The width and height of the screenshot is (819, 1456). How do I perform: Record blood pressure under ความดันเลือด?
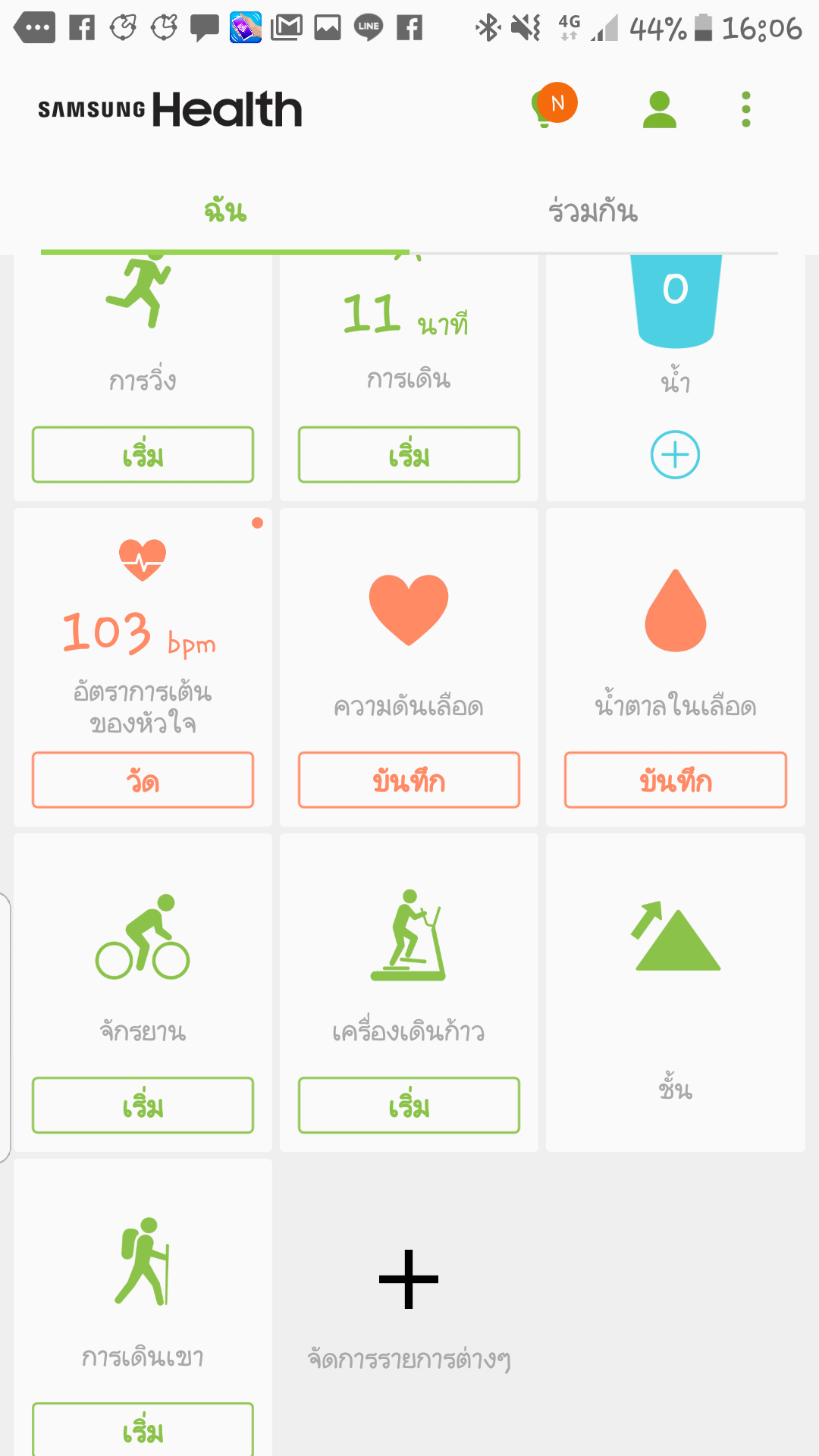click(x=409, y=780)
